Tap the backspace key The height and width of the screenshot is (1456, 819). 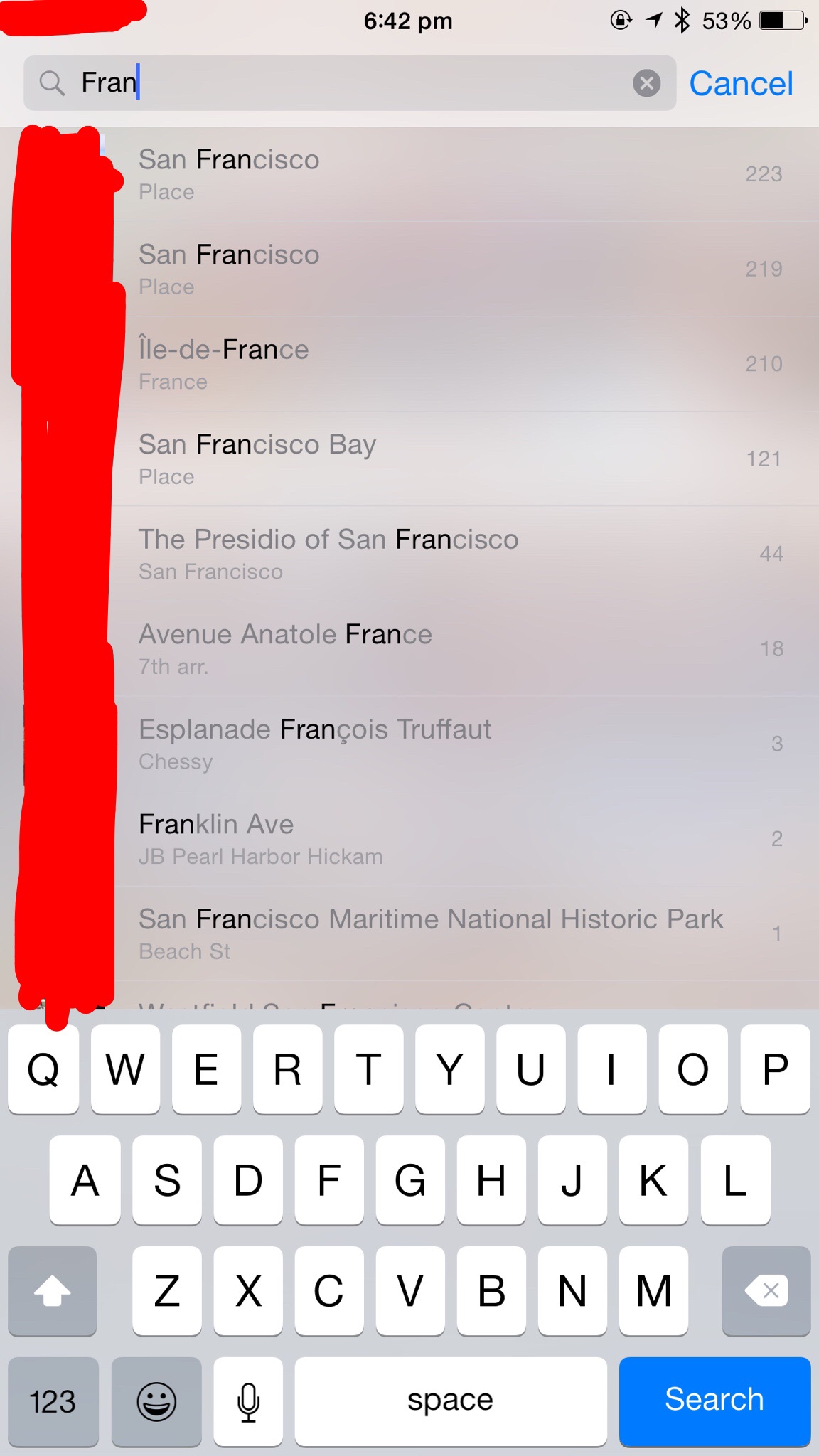click(x=766, y=1290)
